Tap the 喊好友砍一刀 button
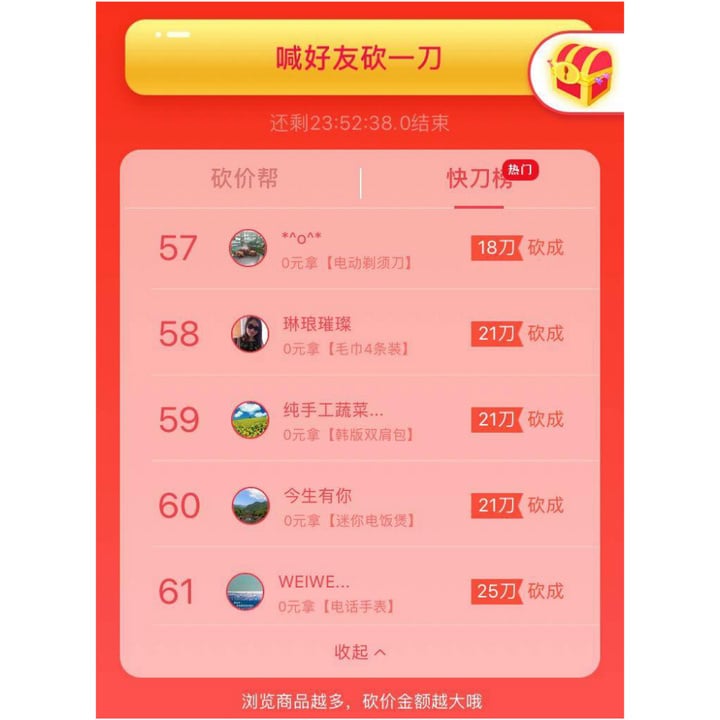This screenshot has height=720, width=720. coord(358,58)
